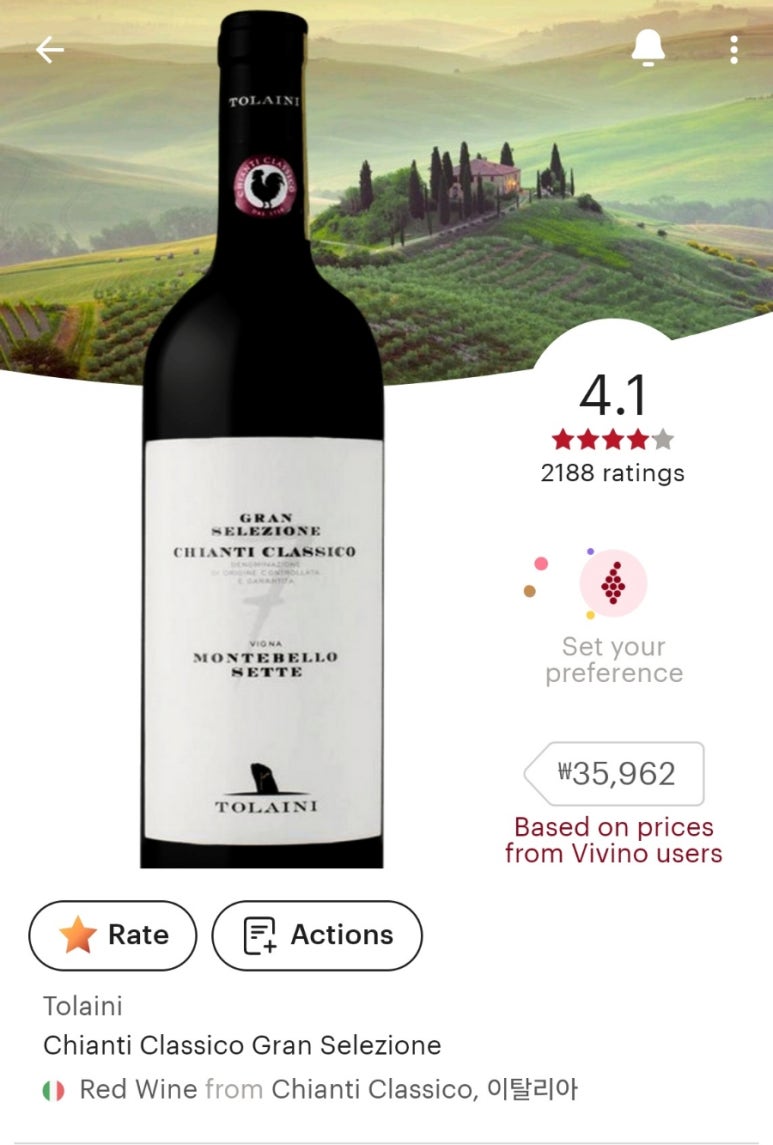Rate this Tolaini wine

[x=113, y=935]
